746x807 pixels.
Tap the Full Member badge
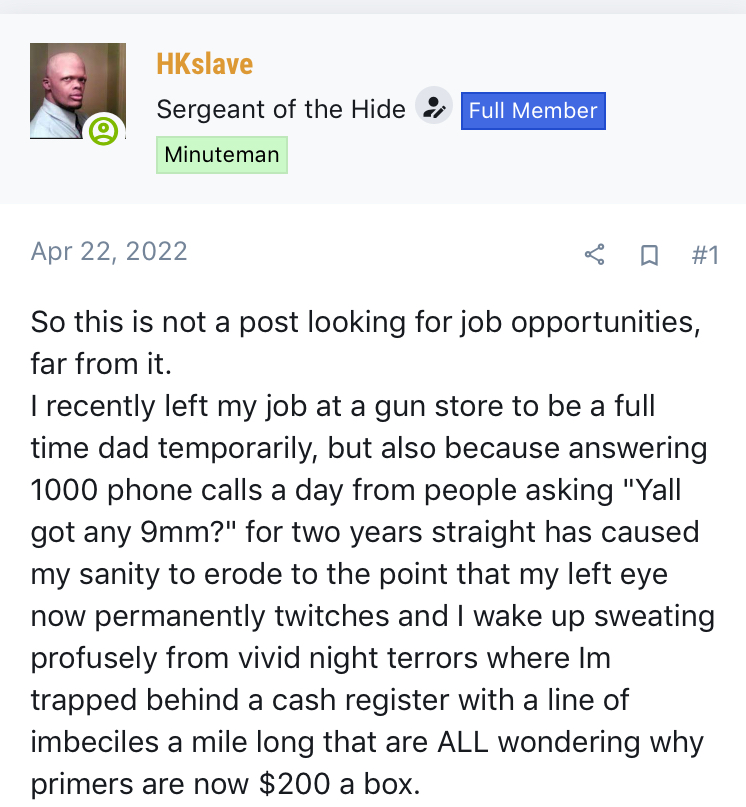click(533, 111)
